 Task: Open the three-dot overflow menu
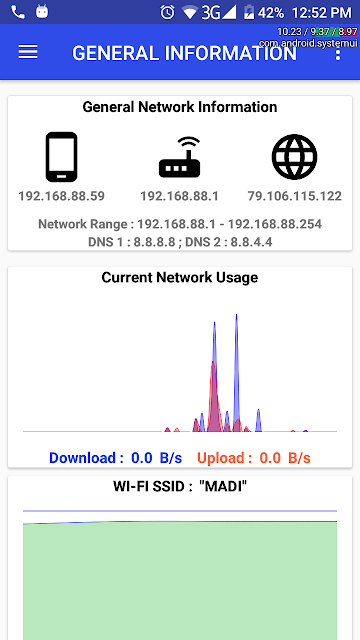click(338, 54)
